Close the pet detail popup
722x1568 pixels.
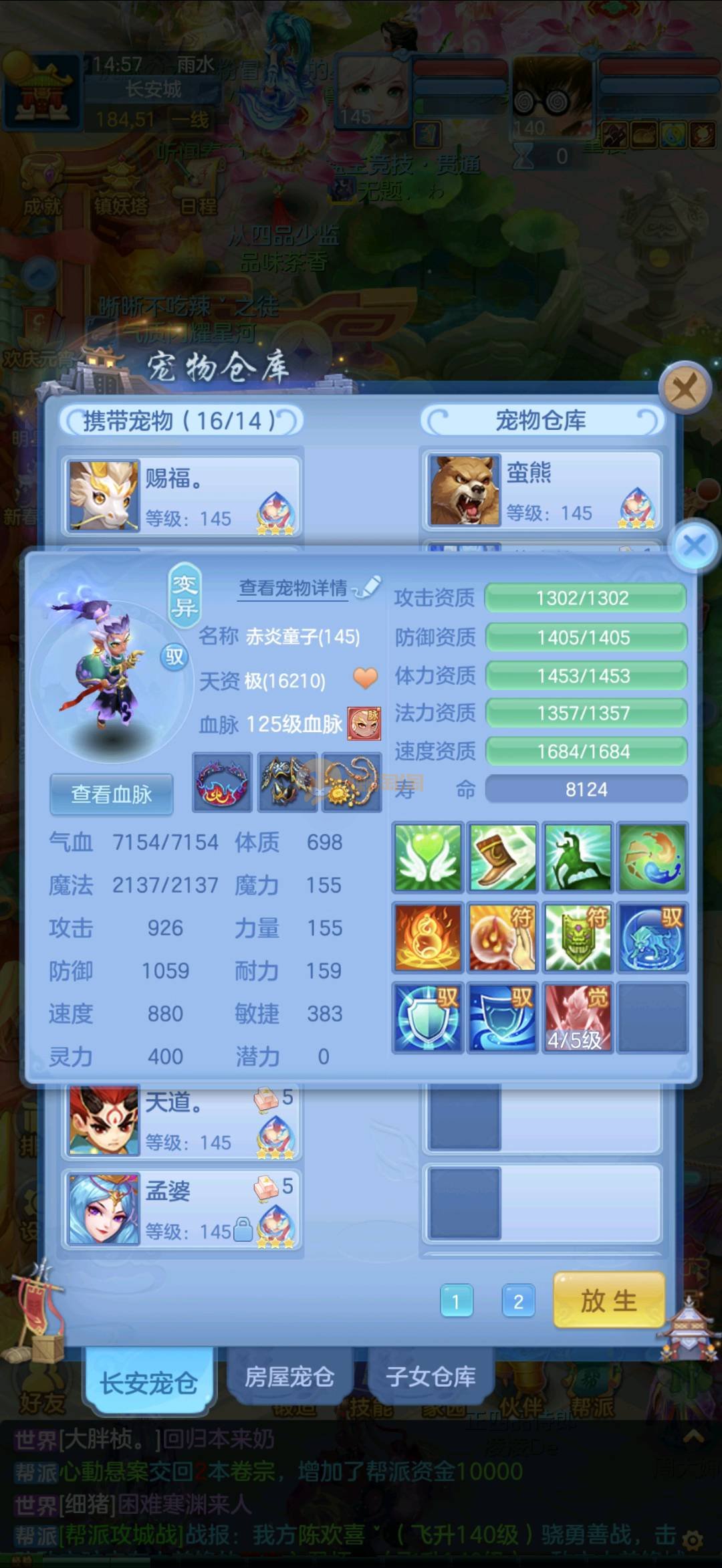(x=695, y=546)
